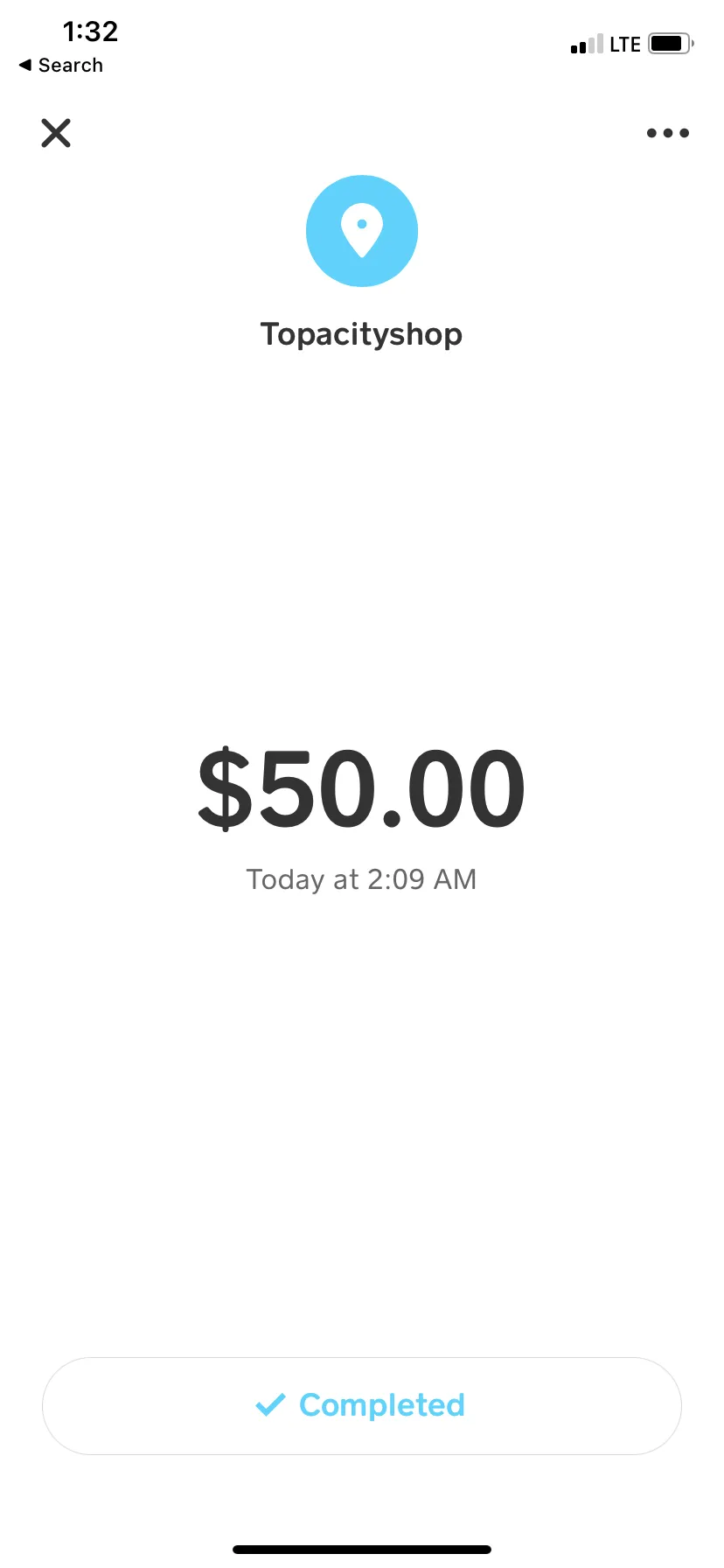The image size is (724, 1568).
Task: Open the three-dot overflow menu
Action: [x=668, y=133]
